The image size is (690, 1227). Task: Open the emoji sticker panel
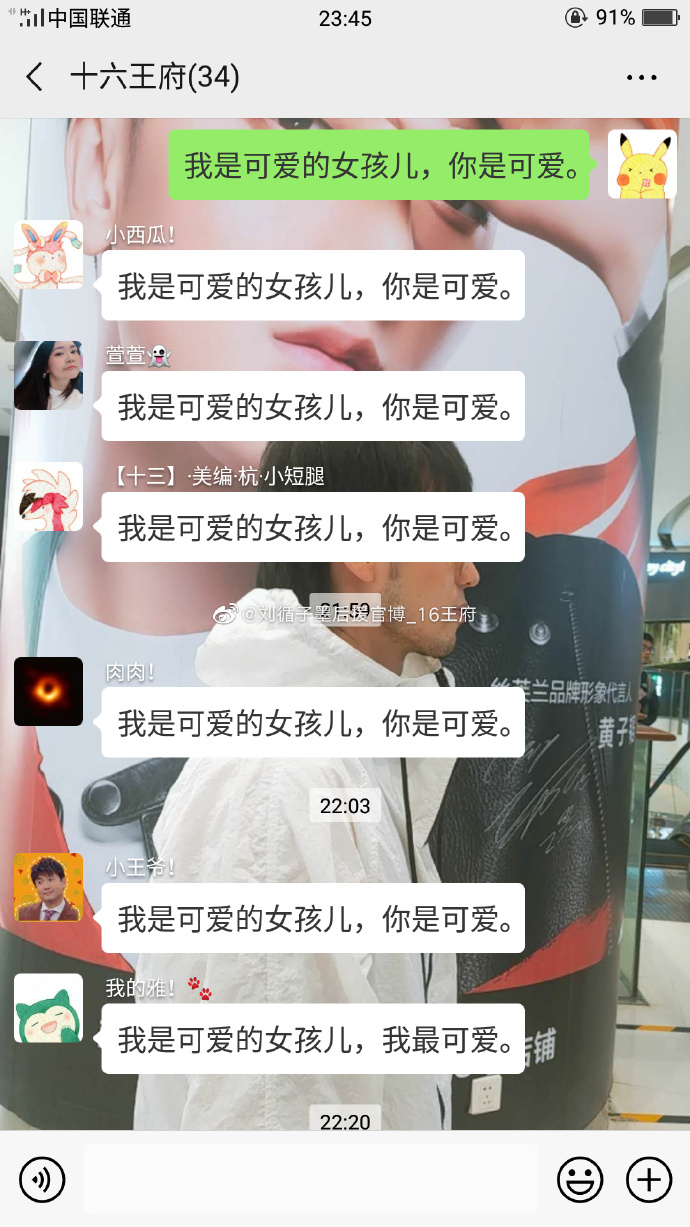point(580,1180)
